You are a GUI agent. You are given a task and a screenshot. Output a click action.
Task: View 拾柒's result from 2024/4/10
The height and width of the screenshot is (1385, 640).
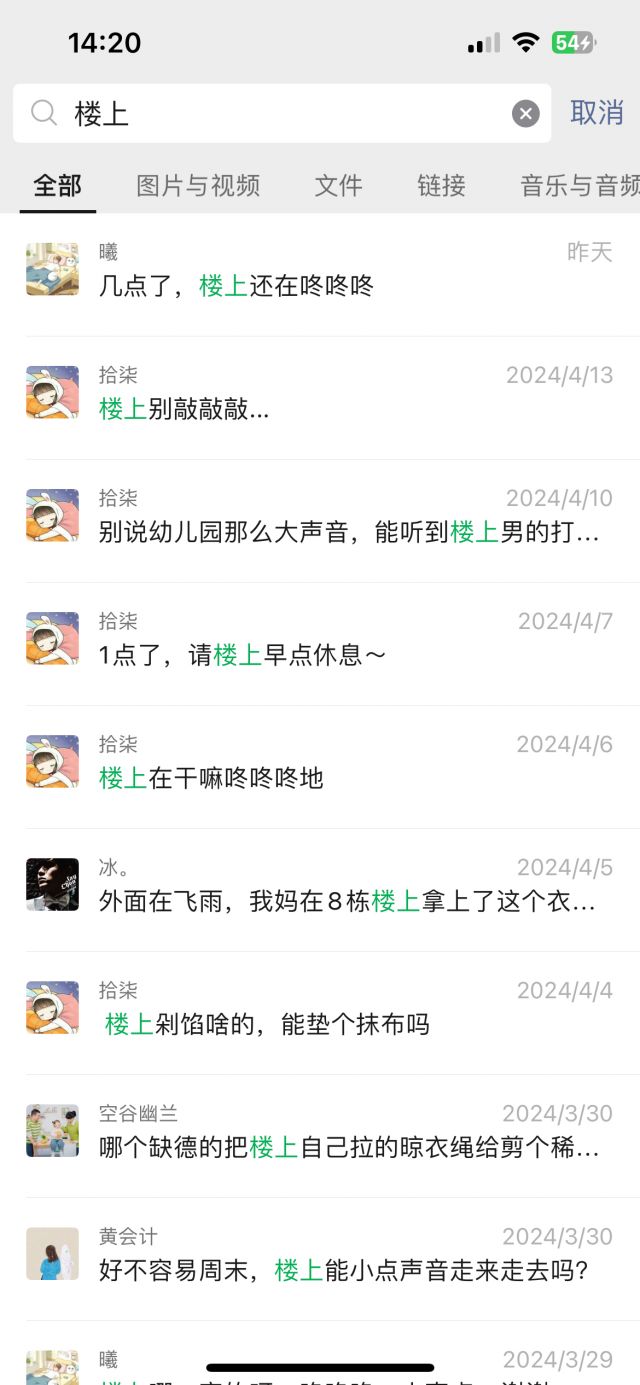point(320,517)
